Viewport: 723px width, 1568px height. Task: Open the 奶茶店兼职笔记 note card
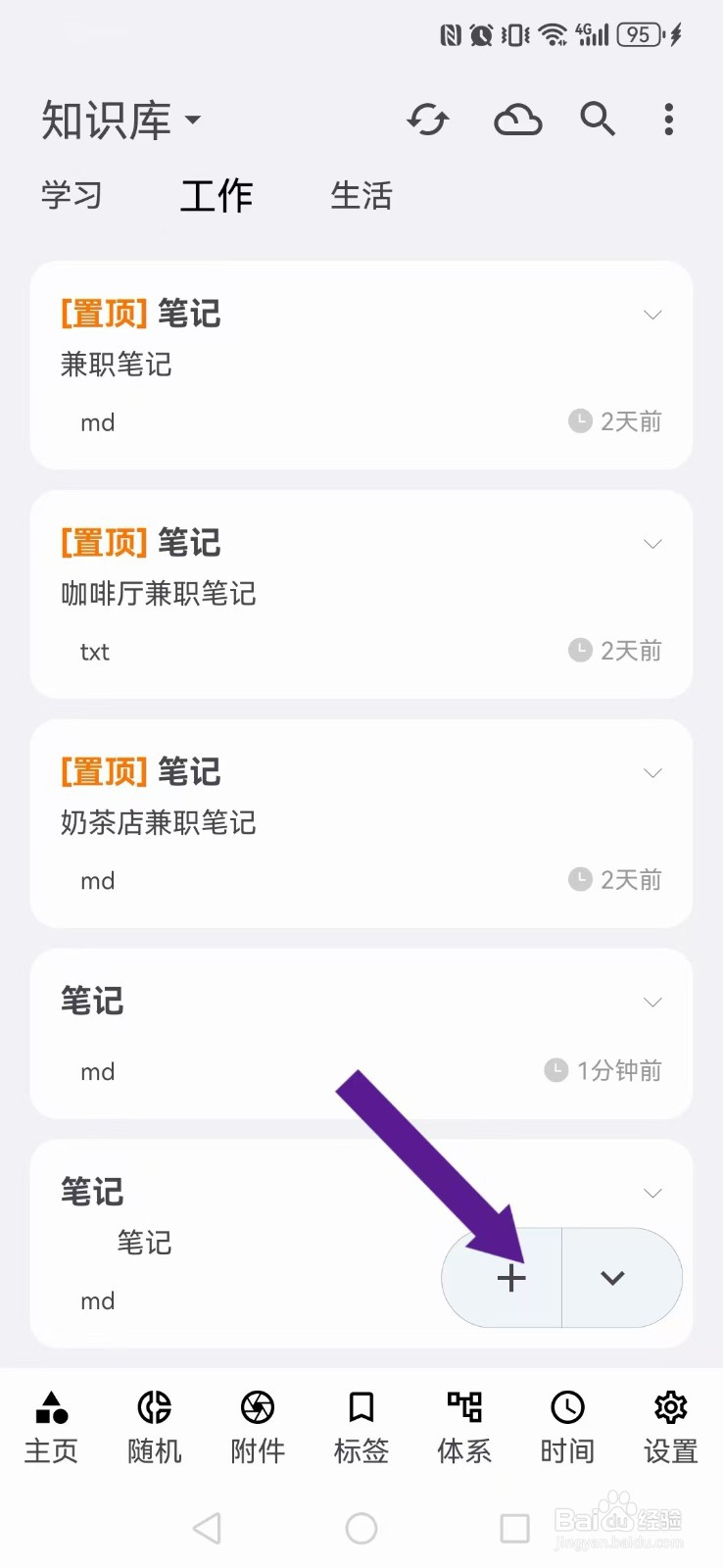(x=294, y=823)
